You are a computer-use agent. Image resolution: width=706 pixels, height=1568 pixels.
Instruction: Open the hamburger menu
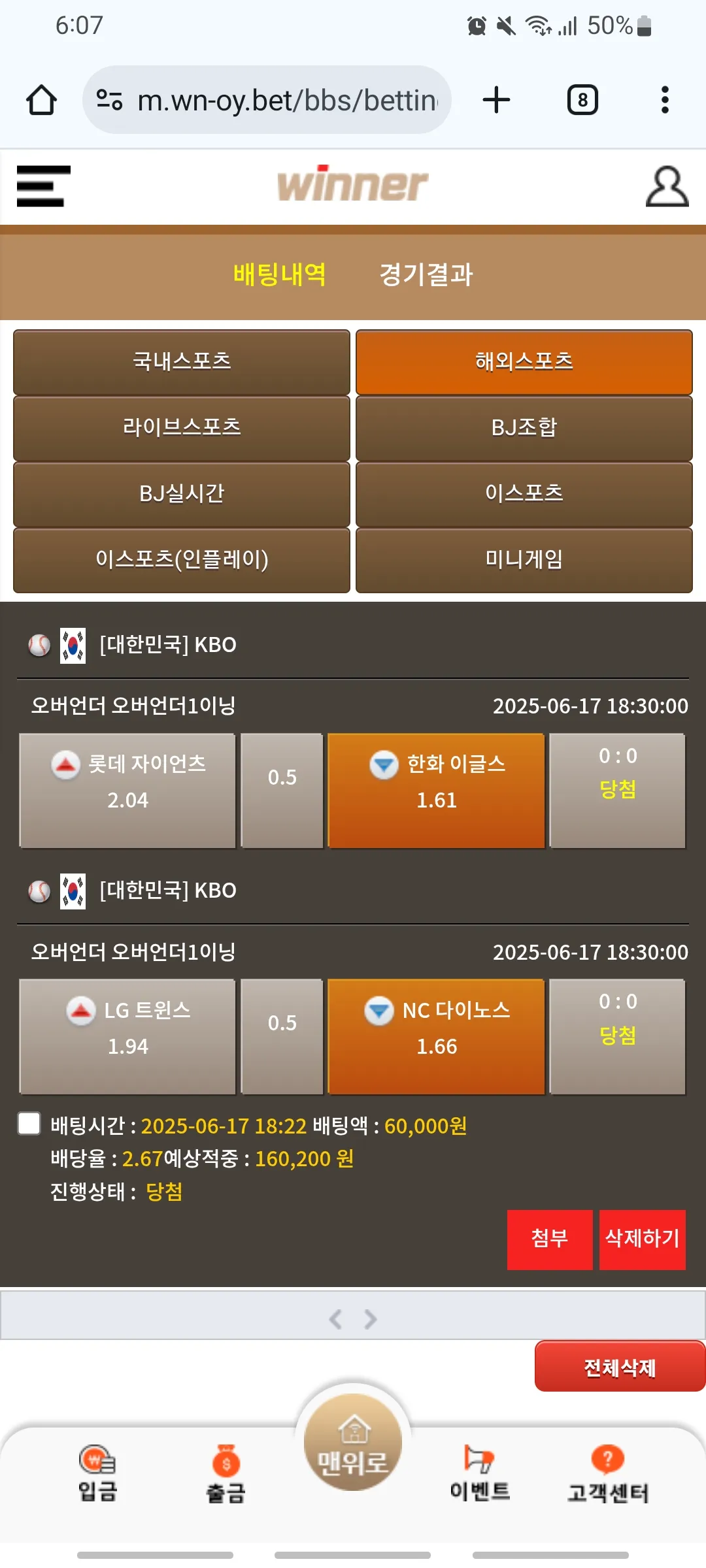coord(43,186)
